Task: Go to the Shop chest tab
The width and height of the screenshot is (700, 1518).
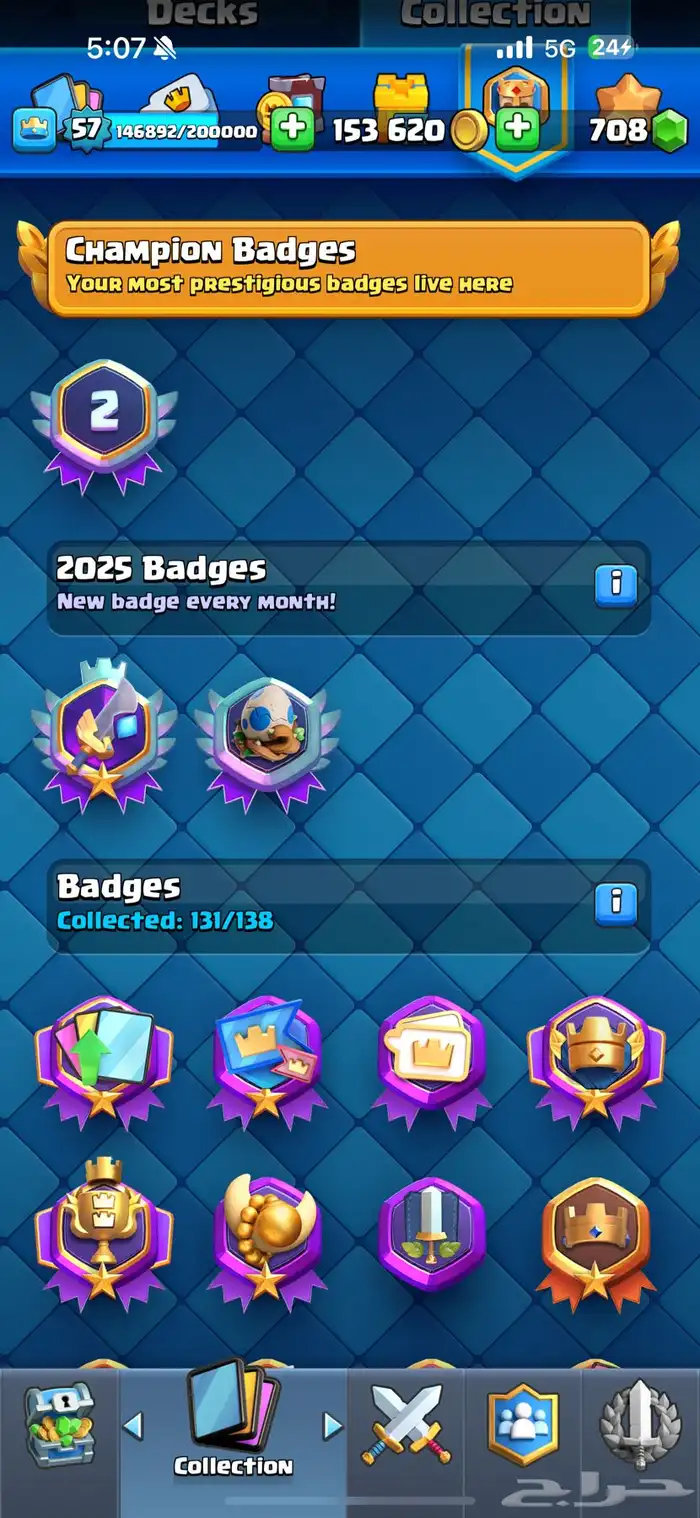Action: pos(60,1425)
